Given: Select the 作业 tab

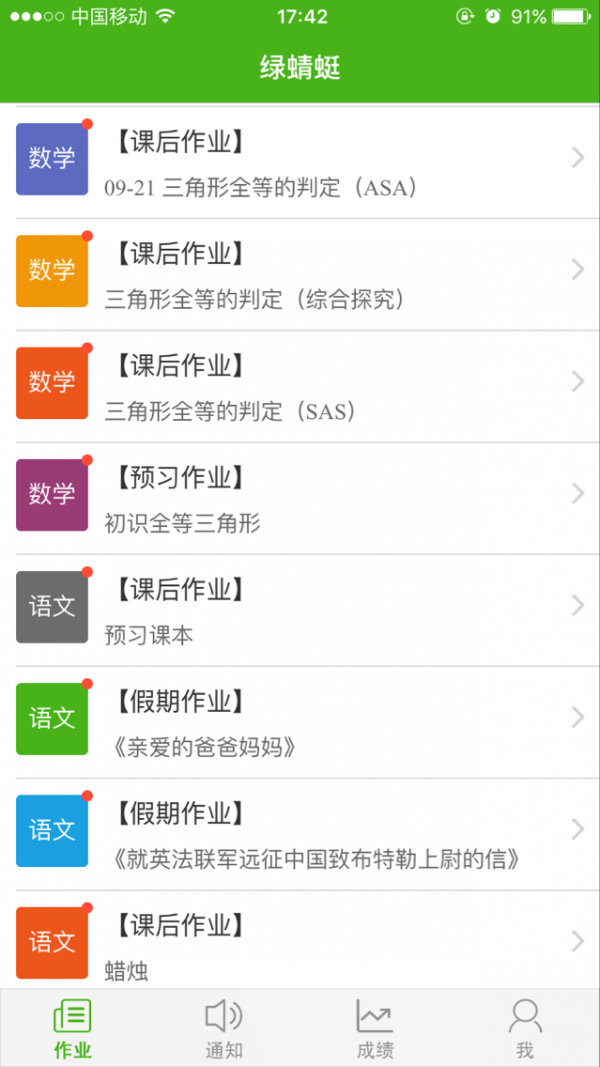Looking at the screenshot, I should [73, 1029].
